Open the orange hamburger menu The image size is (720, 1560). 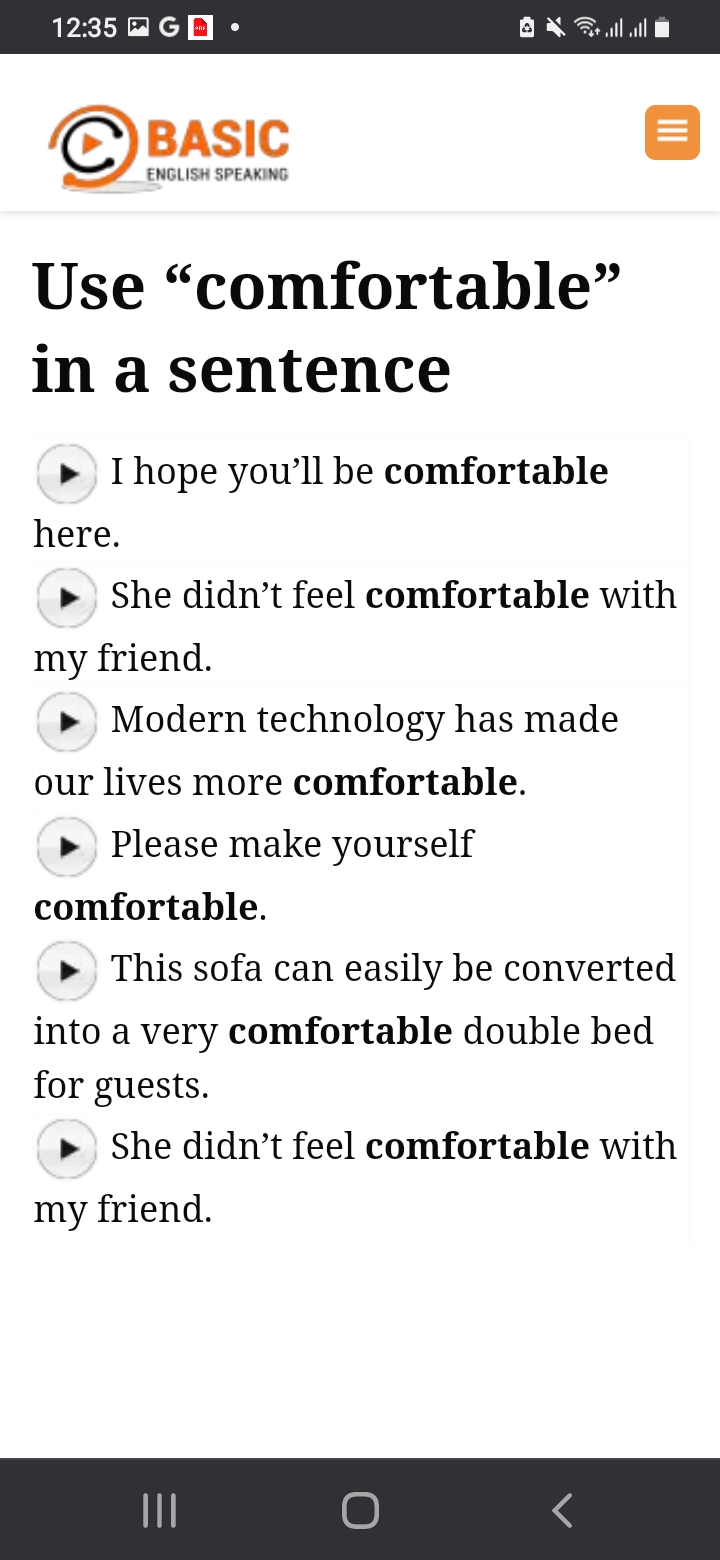tap(671, 132)
